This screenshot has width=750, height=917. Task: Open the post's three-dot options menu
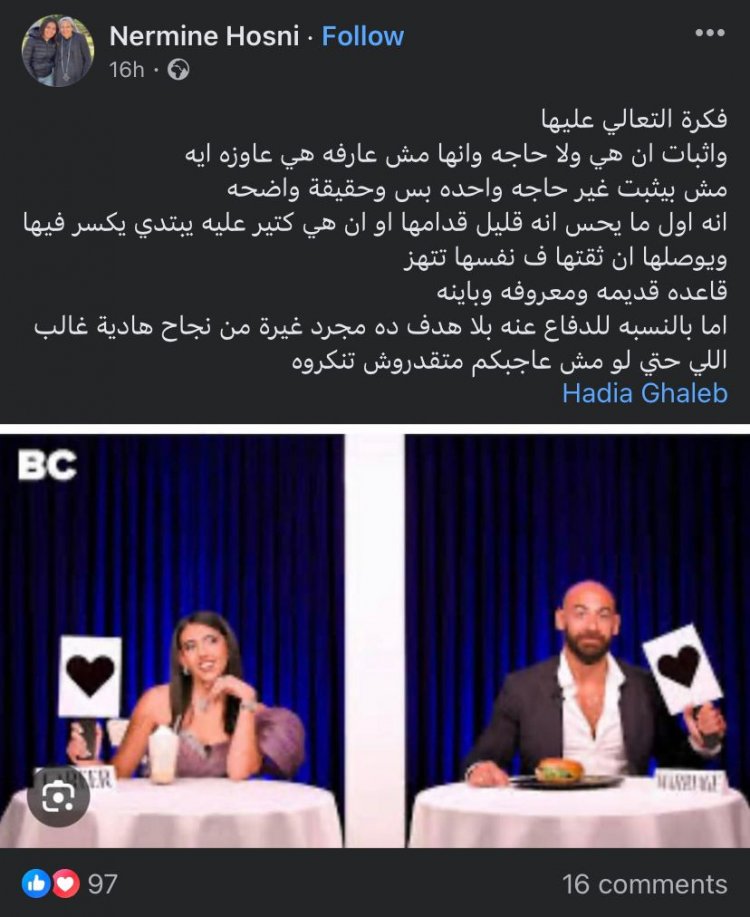click(x=708, y=33)
